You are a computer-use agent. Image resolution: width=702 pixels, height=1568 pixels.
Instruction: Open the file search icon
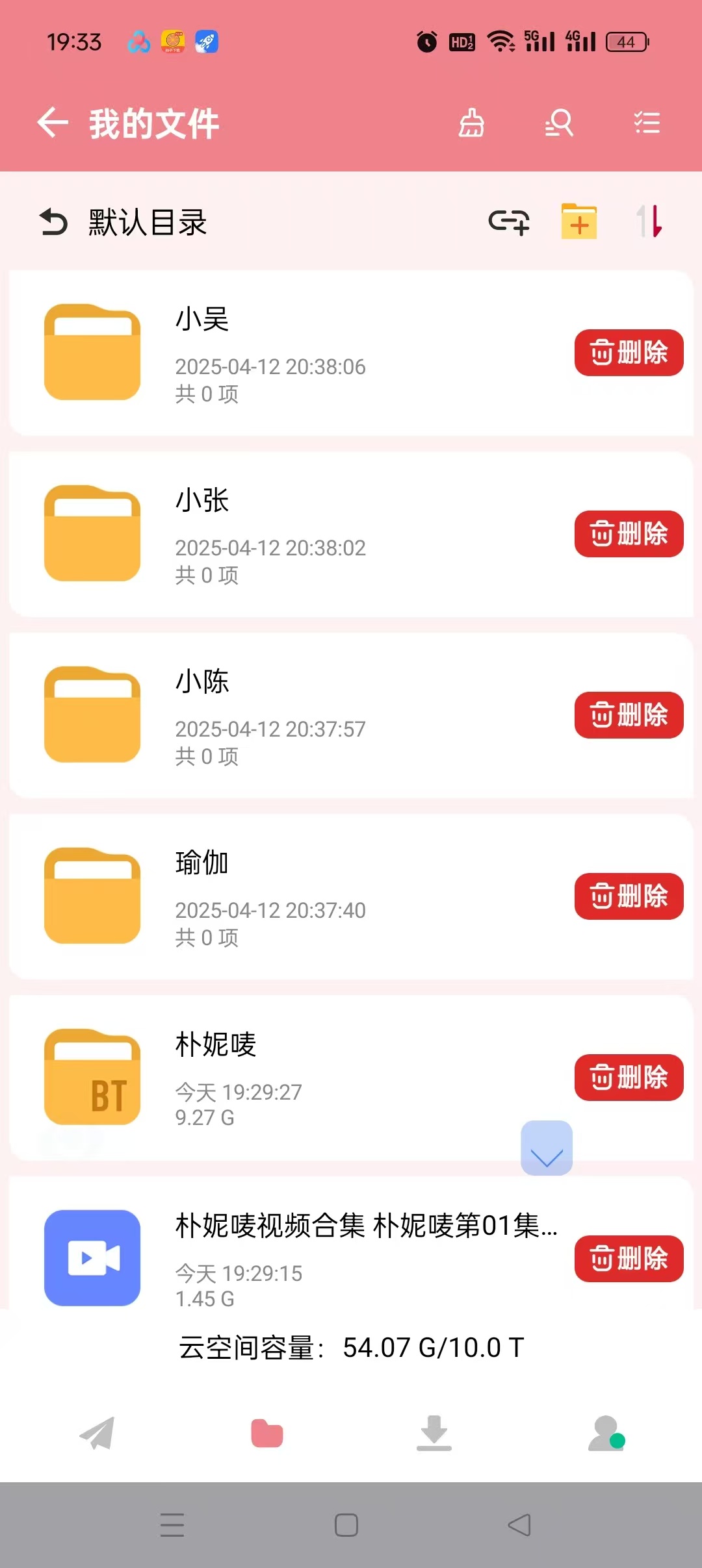[559, 123]
